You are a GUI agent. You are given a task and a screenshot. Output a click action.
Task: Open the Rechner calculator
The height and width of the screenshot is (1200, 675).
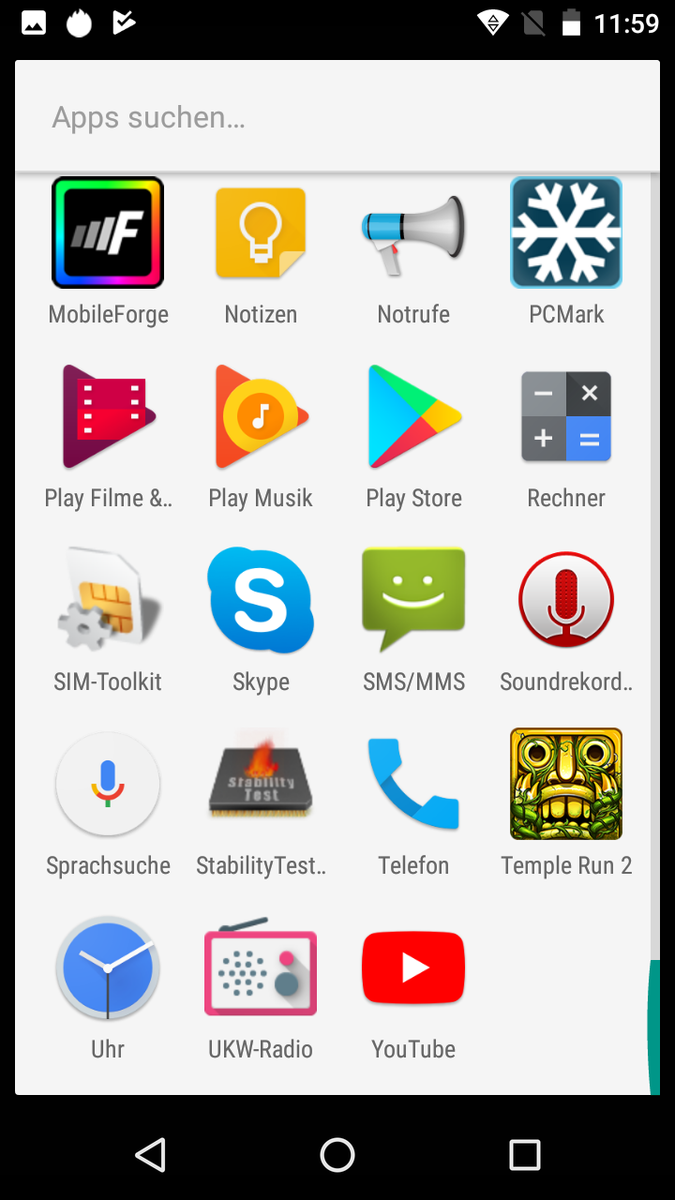click(566, 417)
